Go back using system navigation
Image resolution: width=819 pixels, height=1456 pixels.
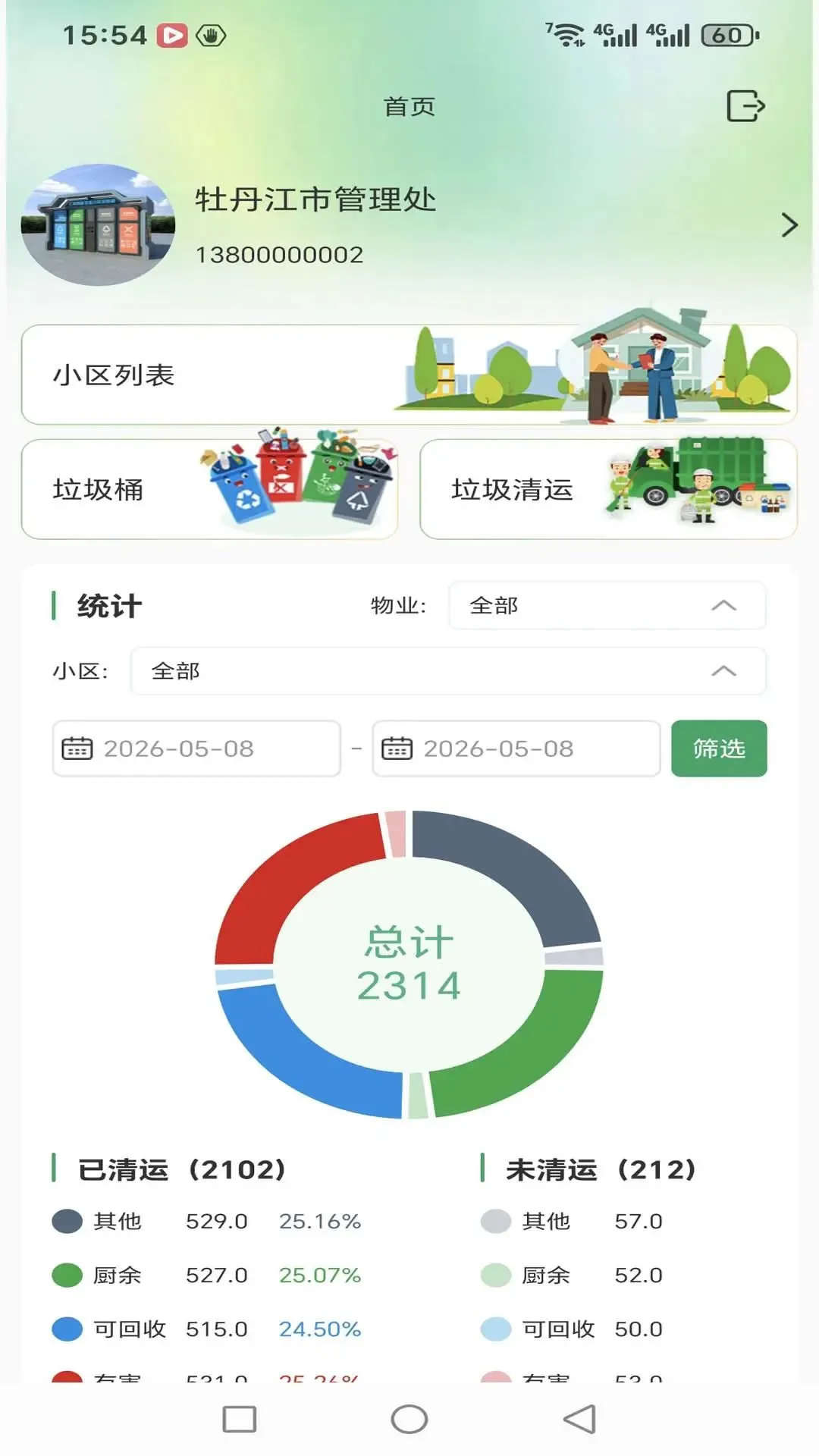coord(579,1419)
